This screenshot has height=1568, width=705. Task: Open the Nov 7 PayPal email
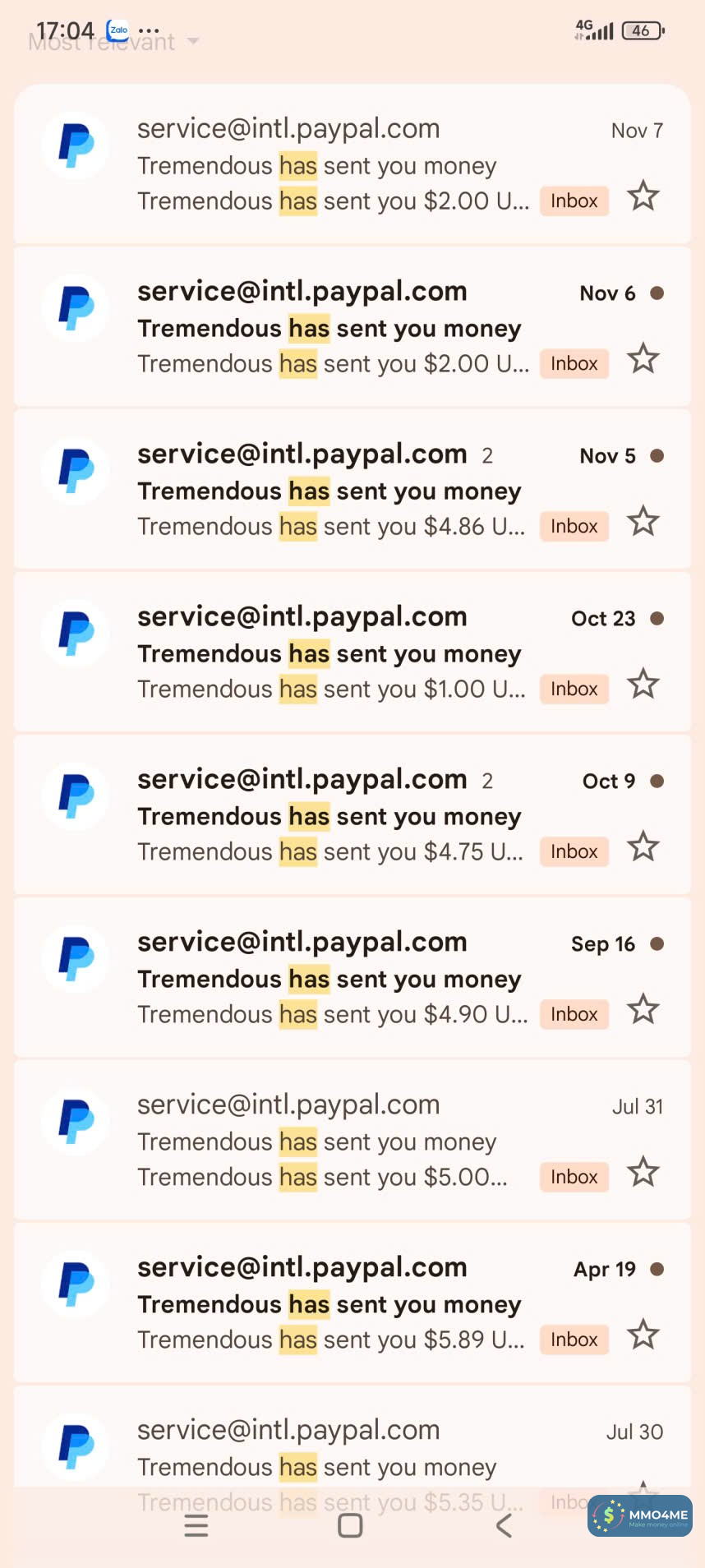pos(329,164)
